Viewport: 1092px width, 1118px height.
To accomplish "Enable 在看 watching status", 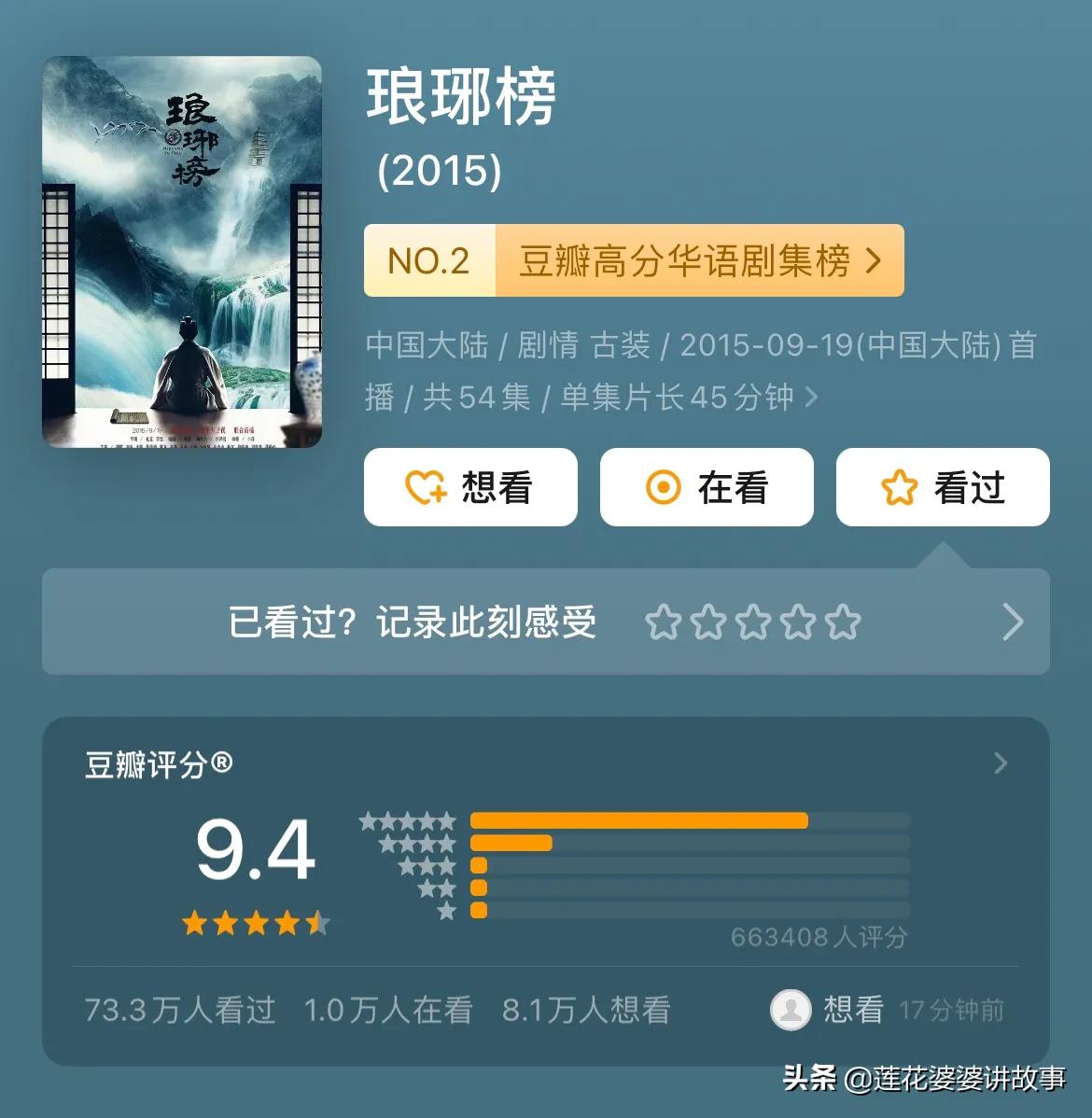I will tap(707, 486).
